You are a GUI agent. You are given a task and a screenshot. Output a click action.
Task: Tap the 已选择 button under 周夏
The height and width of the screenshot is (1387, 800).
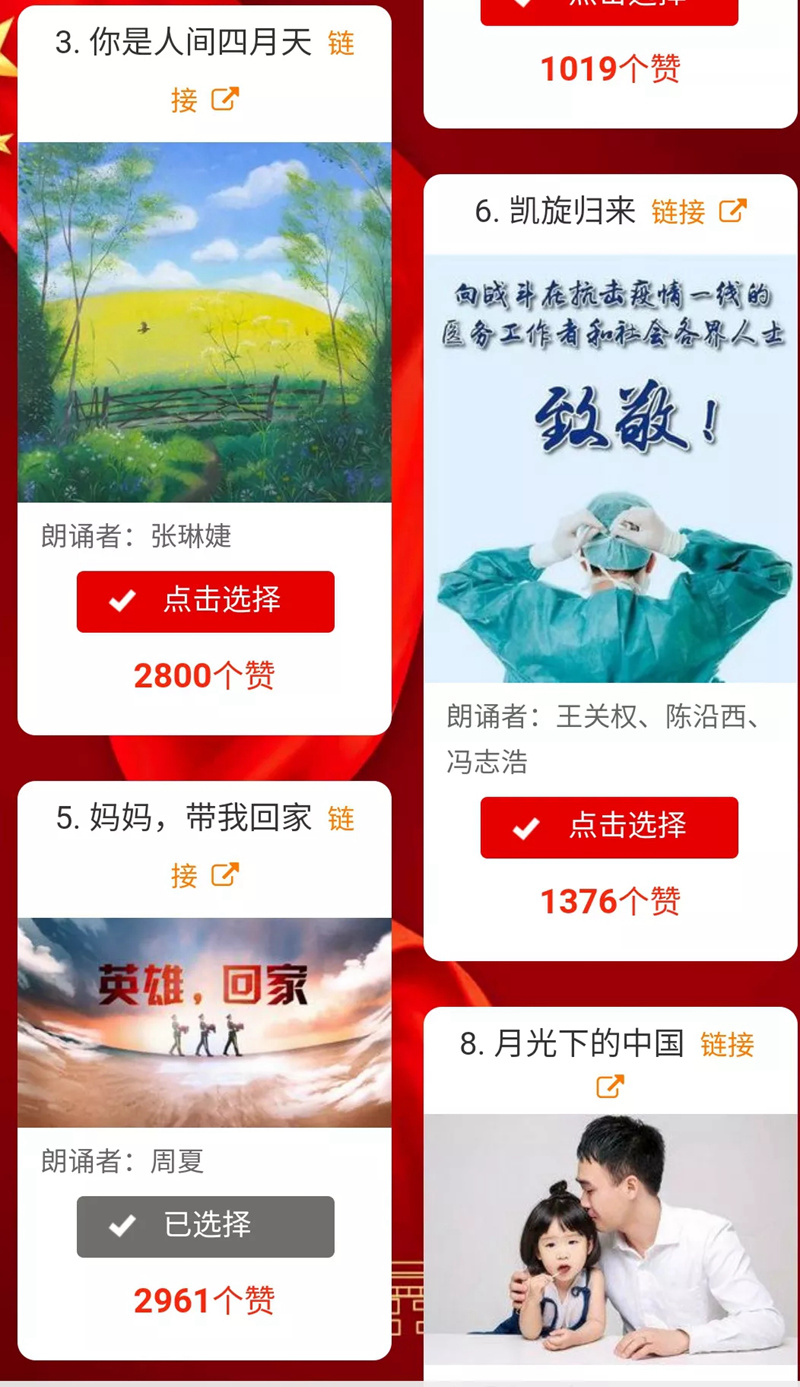pos(205,1226)
